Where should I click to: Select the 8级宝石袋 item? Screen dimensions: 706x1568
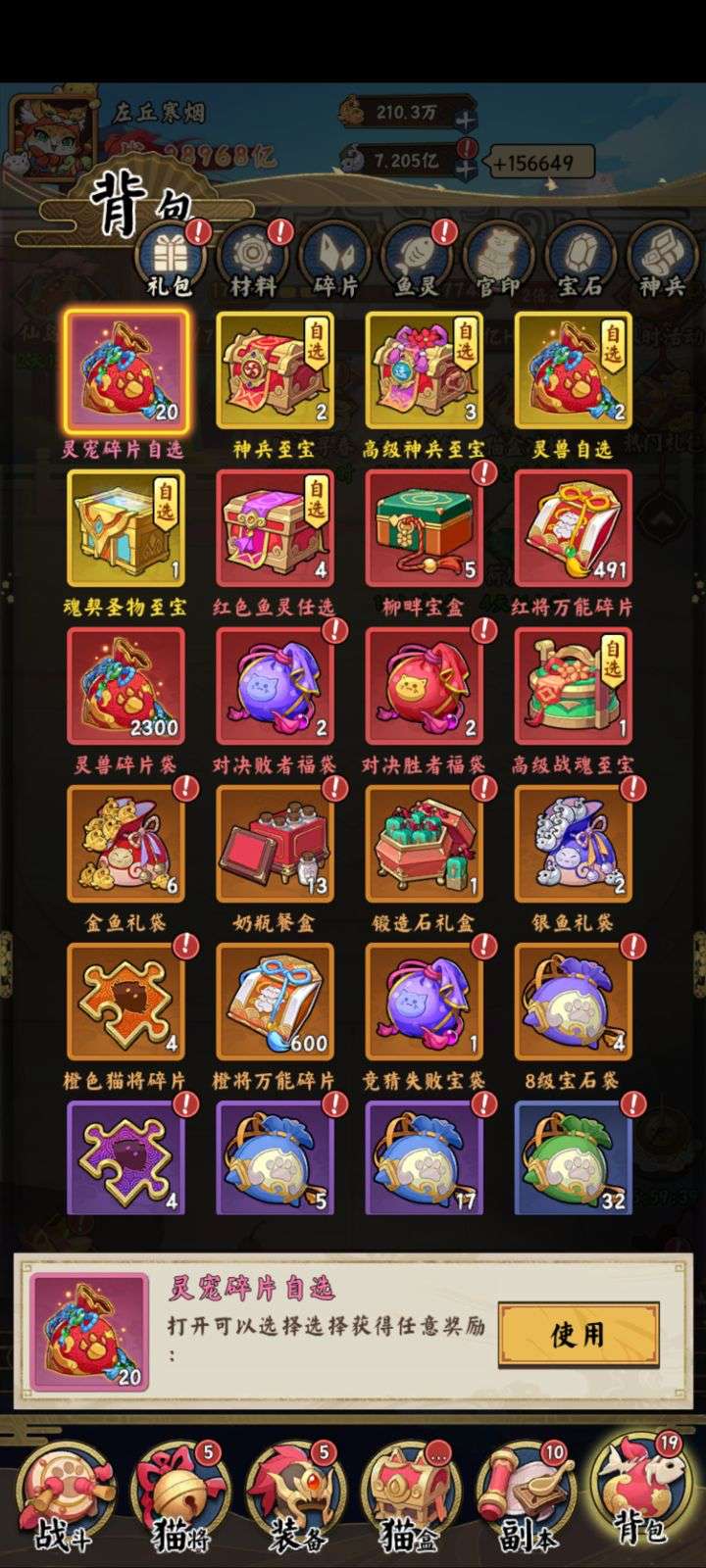[x=573, y=1002]
